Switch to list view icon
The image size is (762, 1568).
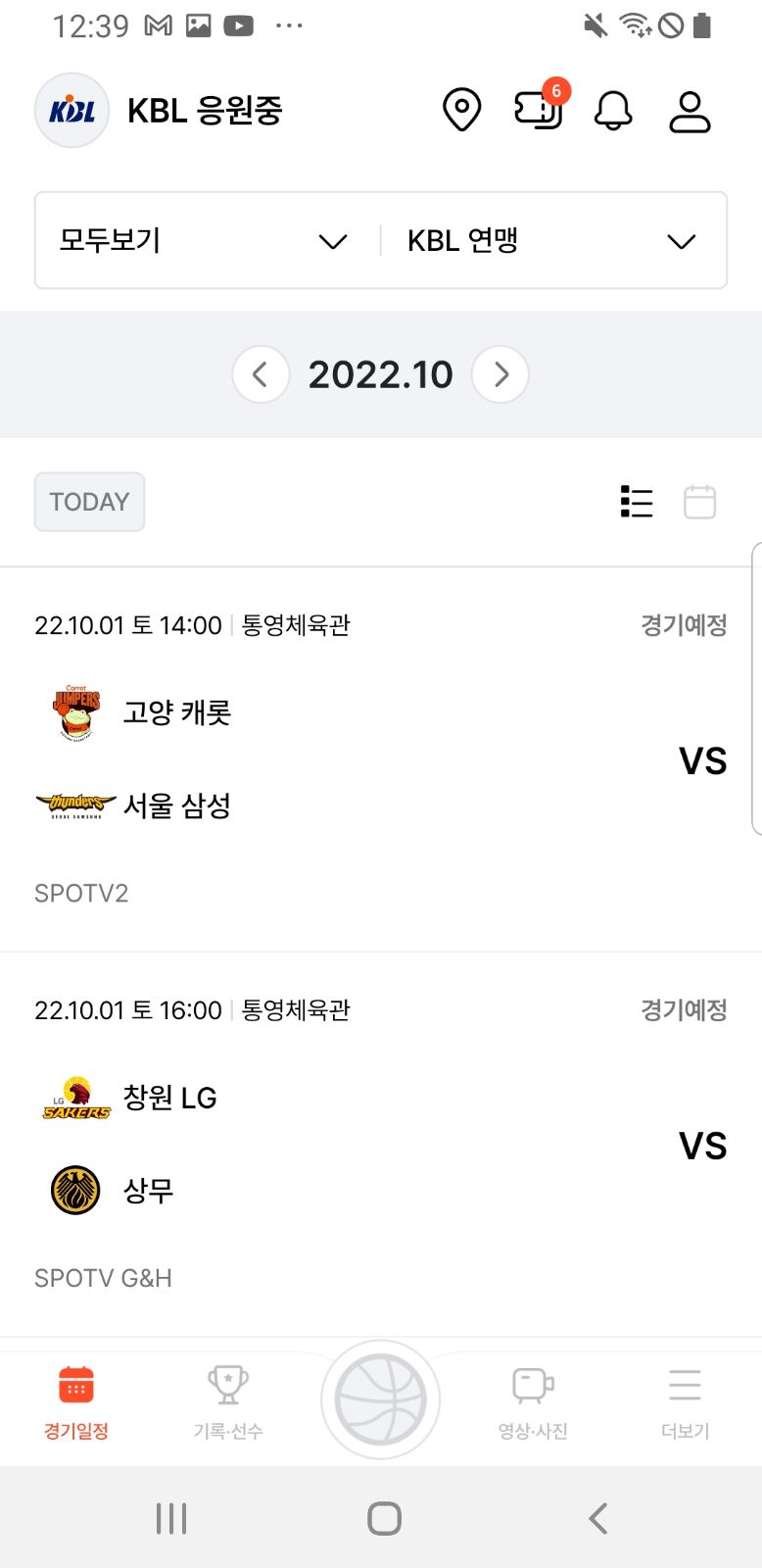pos(637,502)
